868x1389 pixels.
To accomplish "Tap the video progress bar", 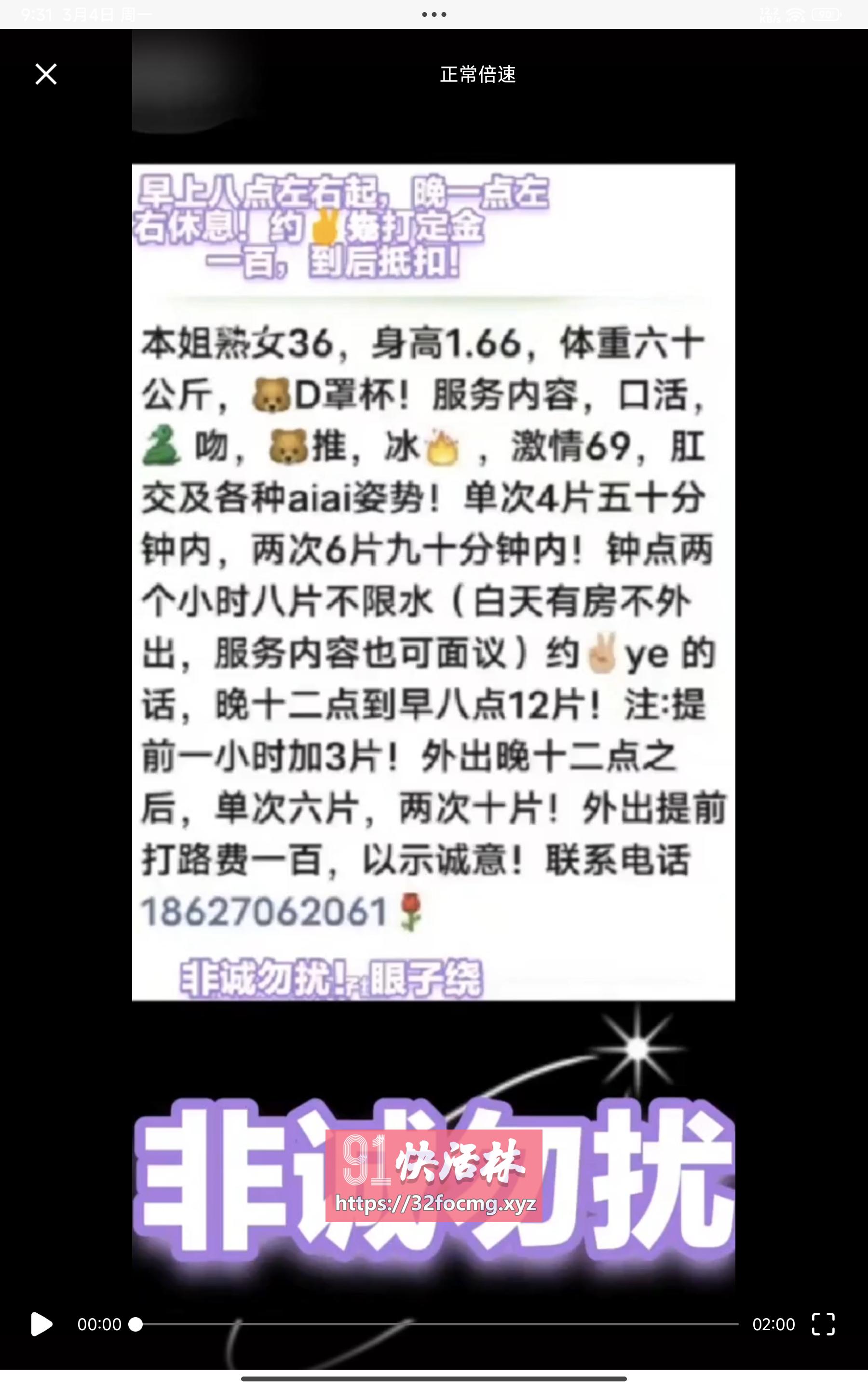I will point(437,1323).
